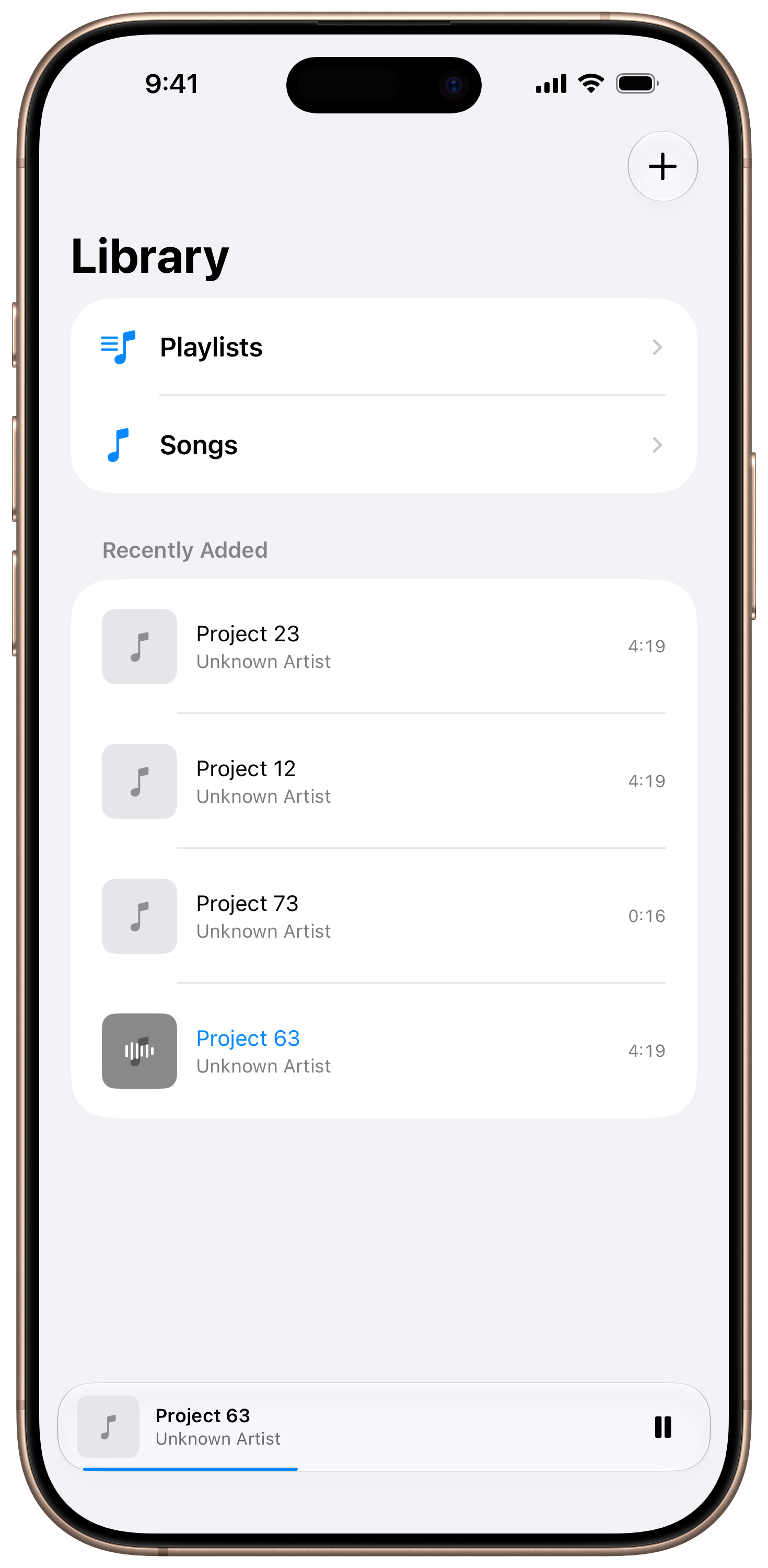The height and width of the screenshot is (1568, 768).
Task: Open the Songs section
Action: click(x=383, y=445)
